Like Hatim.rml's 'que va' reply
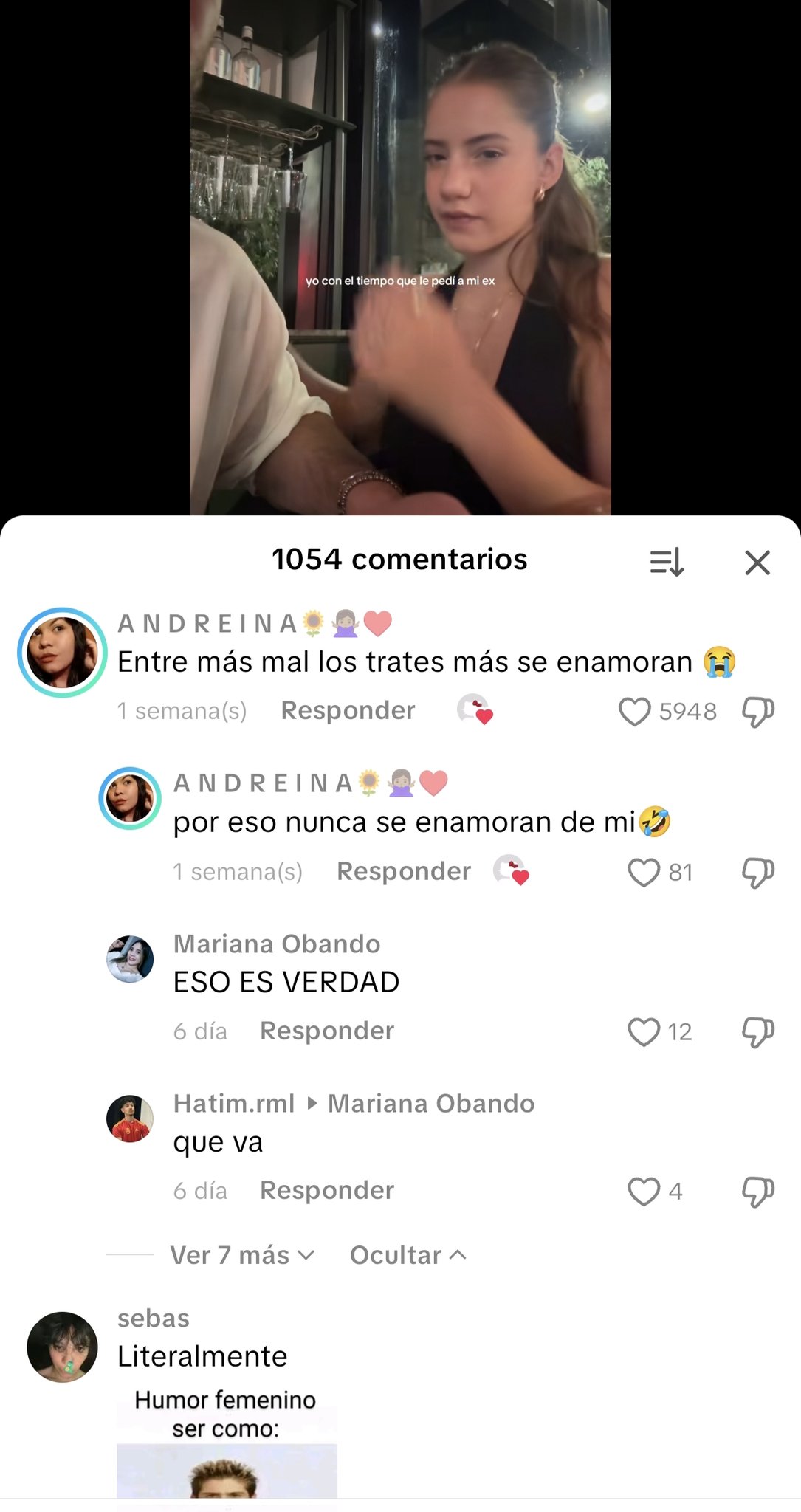801x1512 pixels. (x=643, y=1192)
